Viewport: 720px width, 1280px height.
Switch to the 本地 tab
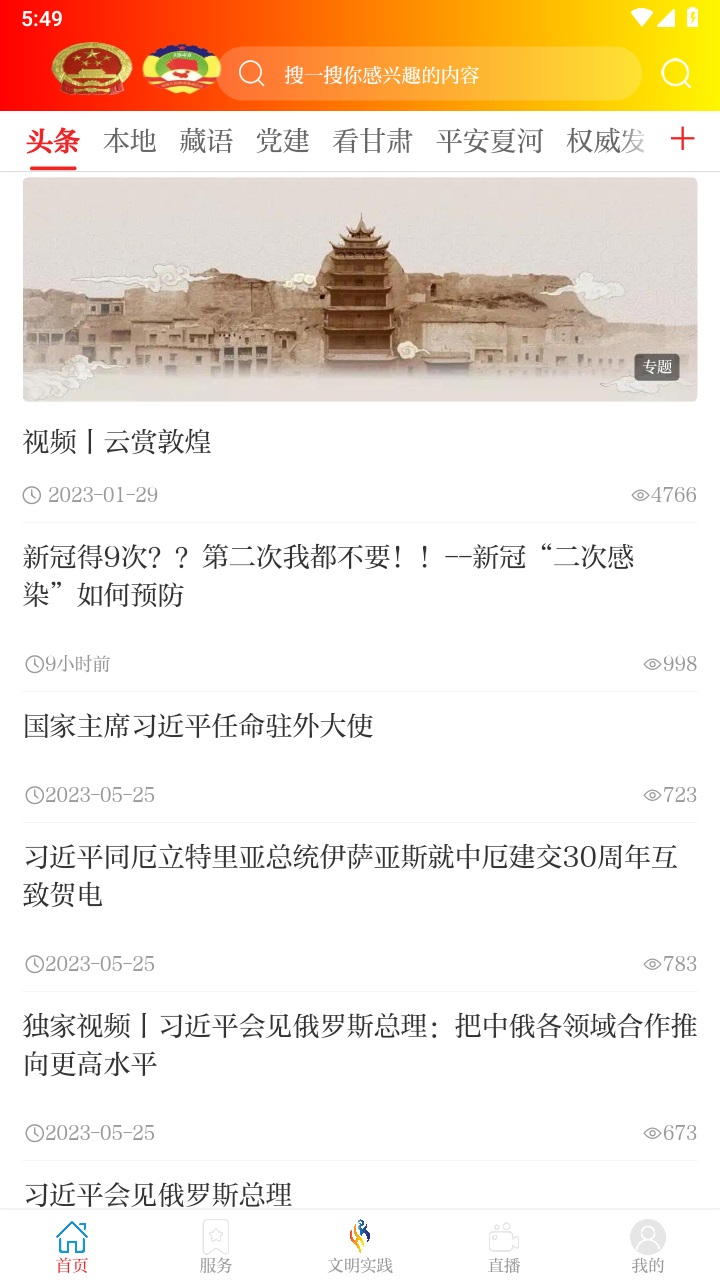tap(128, 141)
